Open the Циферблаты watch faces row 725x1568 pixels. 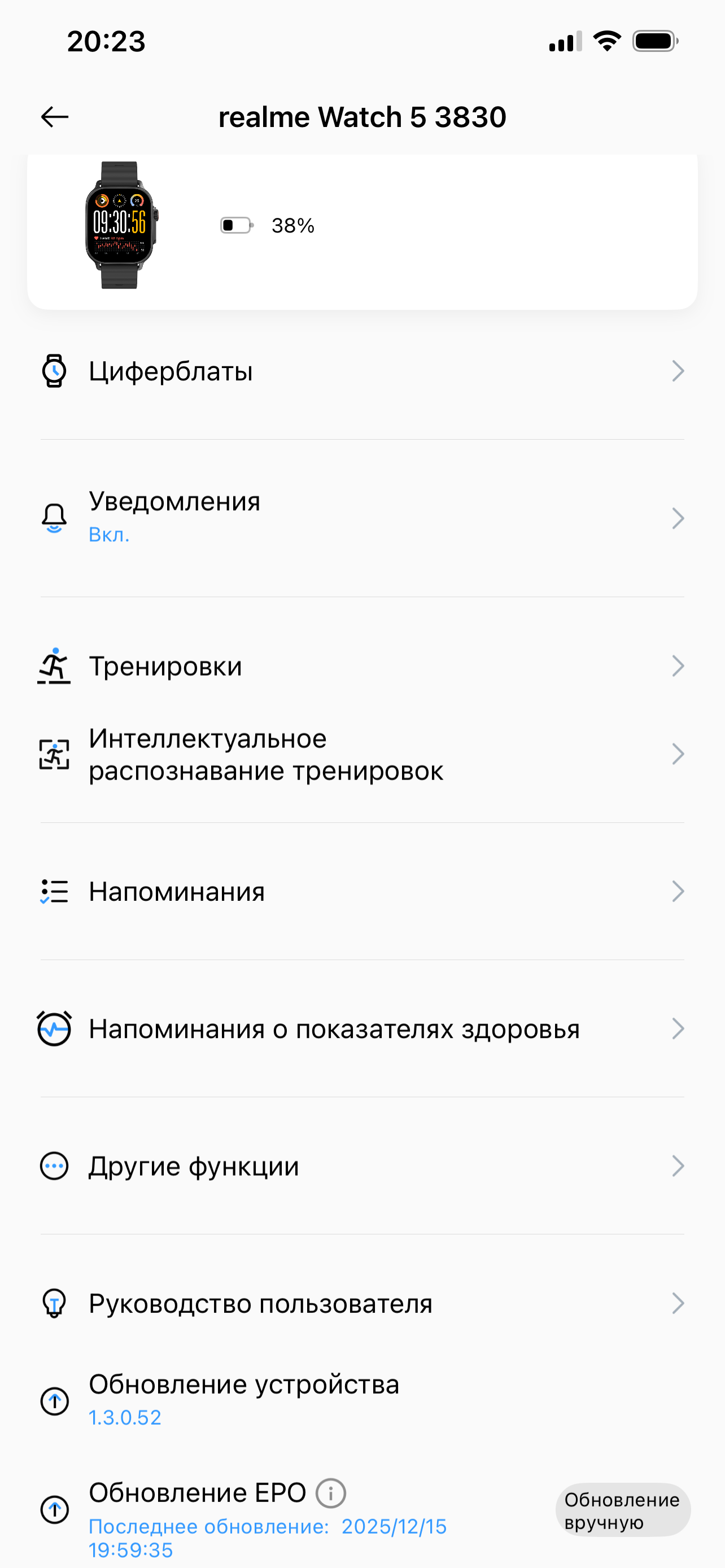click(x=362, y=371)
